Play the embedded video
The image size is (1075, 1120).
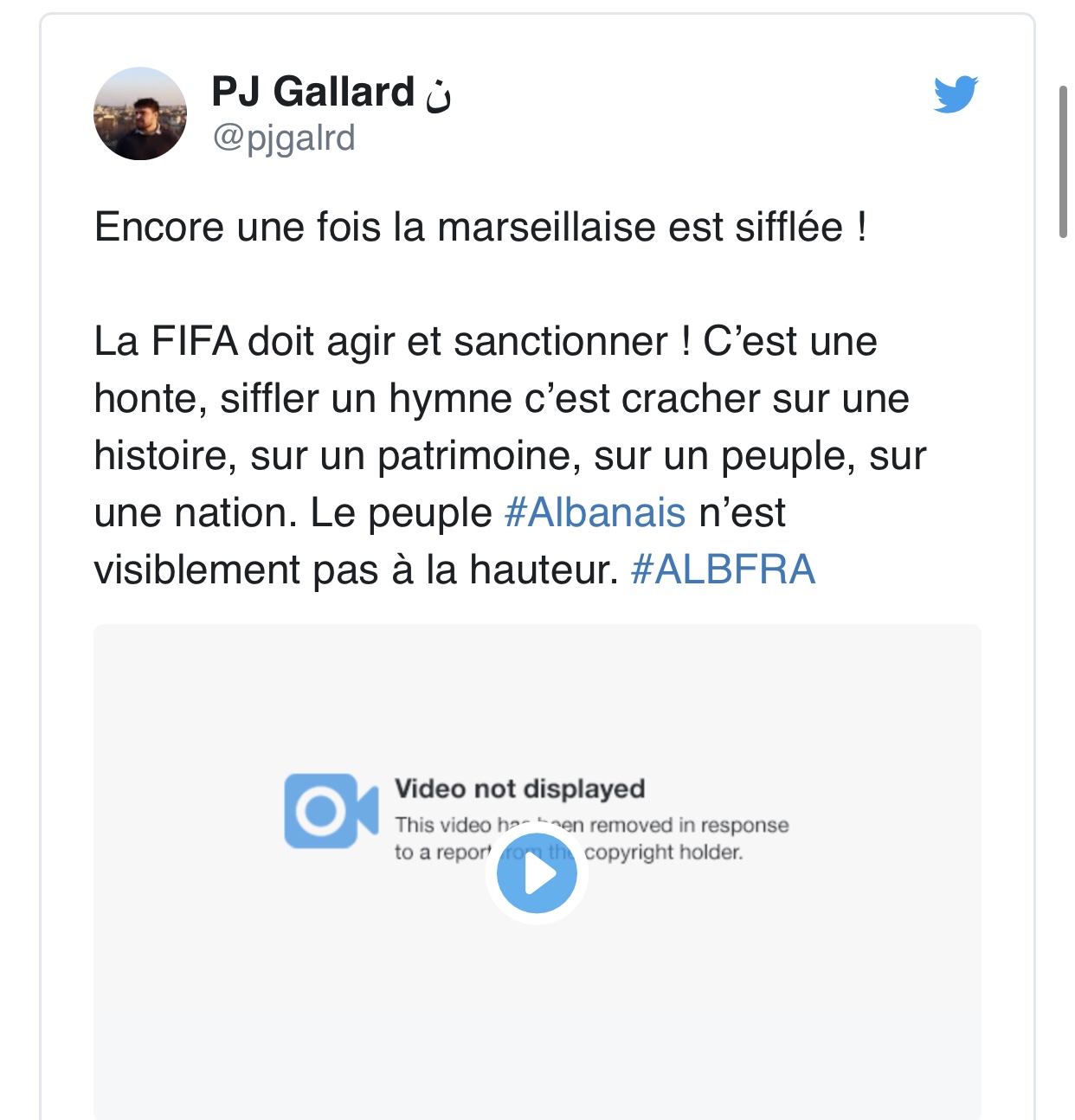pos(537,873)
